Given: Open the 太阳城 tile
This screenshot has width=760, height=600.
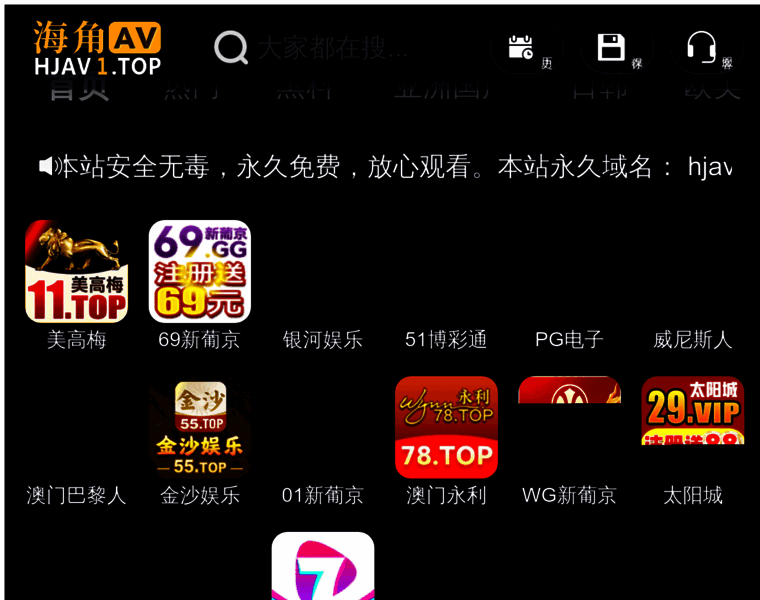Looking at the screenshot, I should point(692,410).
